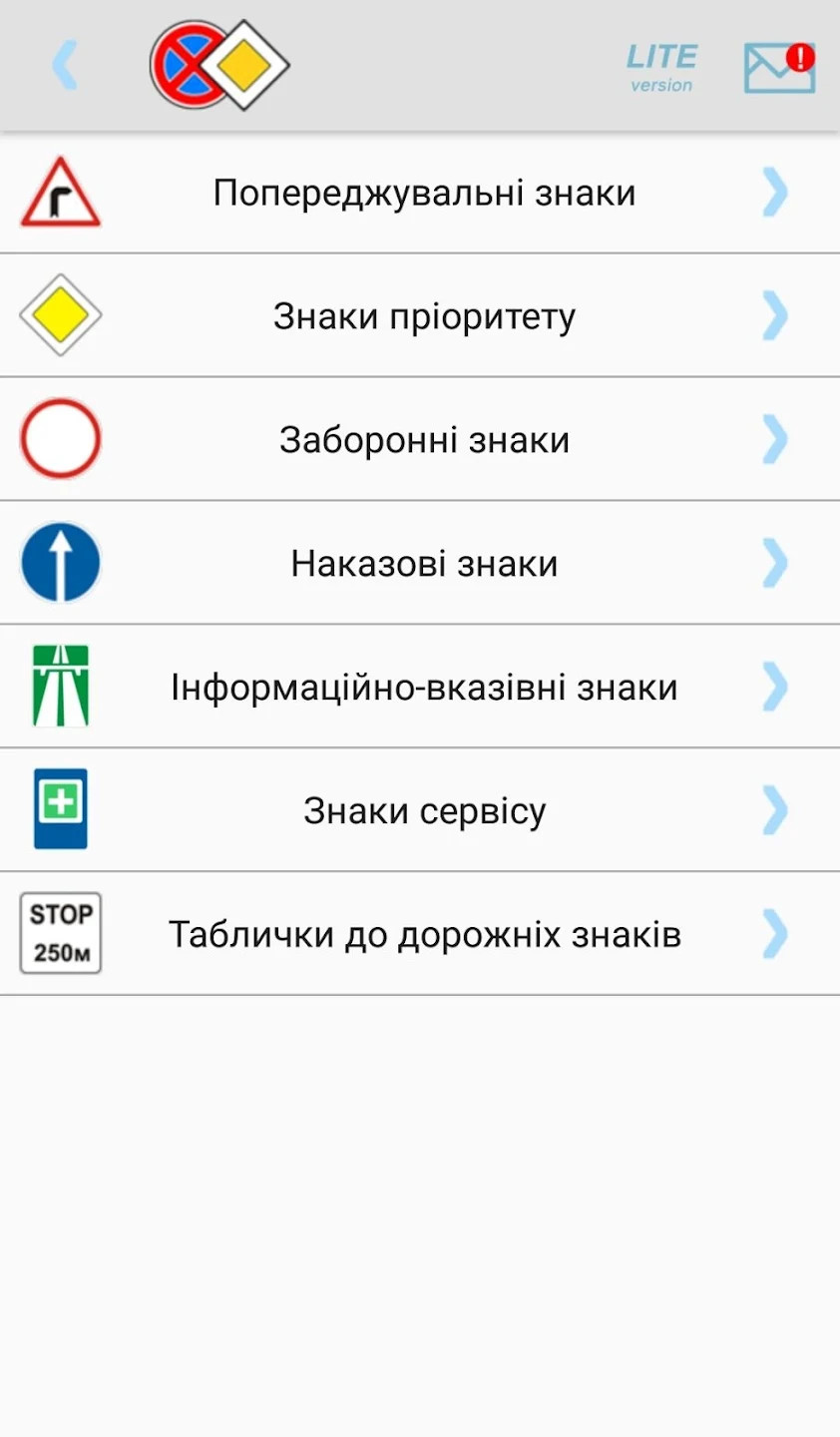Open Інформаційно-вказівні знаки category
Image resolution: width=840 pixels, height=1437 pixels.
click(x=424, y=688)
